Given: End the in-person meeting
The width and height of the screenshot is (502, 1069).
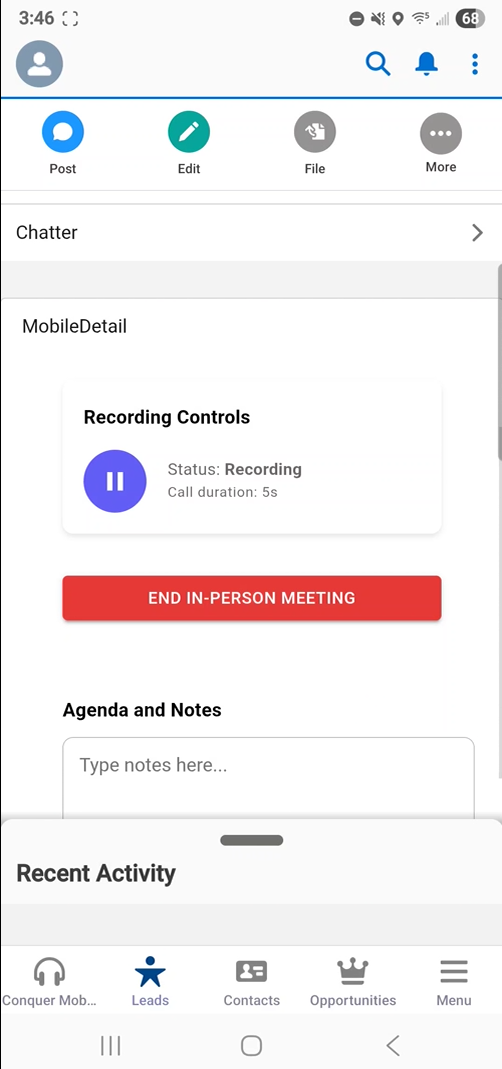Looking at the screenshot, I should [x=252, y=598].
